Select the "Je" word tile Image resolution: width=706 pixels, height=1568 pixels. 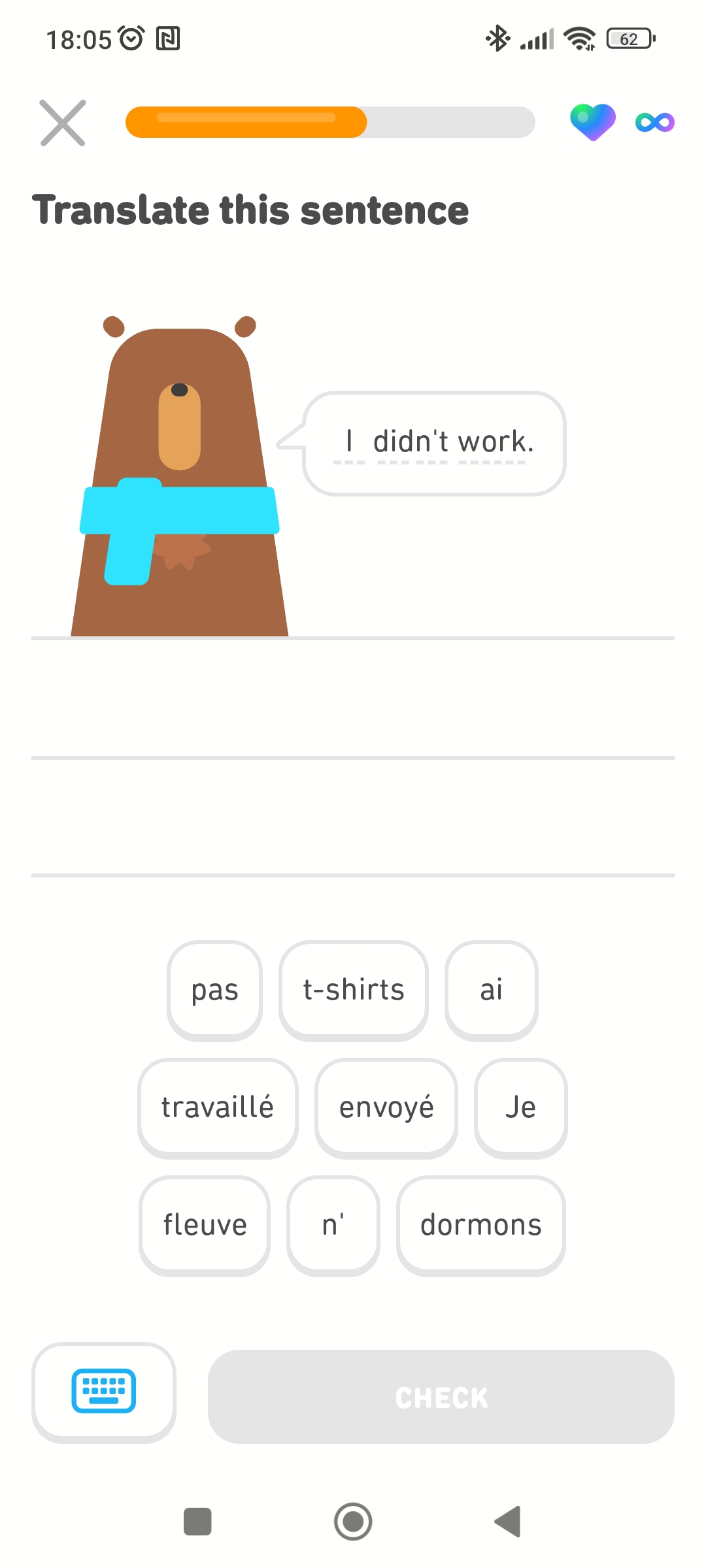coord(520,1107)
